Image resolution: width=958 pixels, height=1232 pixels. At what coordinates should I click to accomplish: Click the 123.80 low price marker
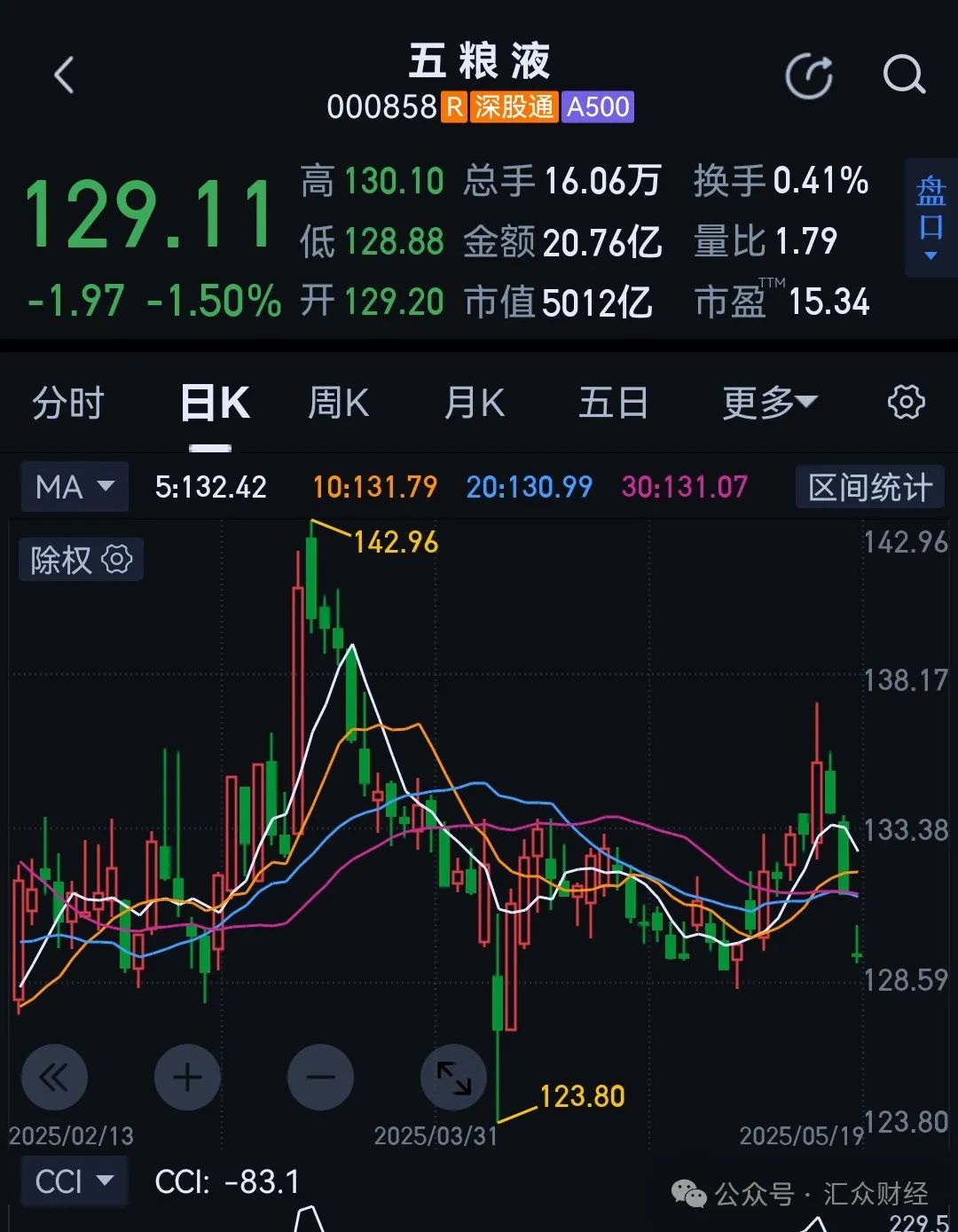click(581, 1095)
